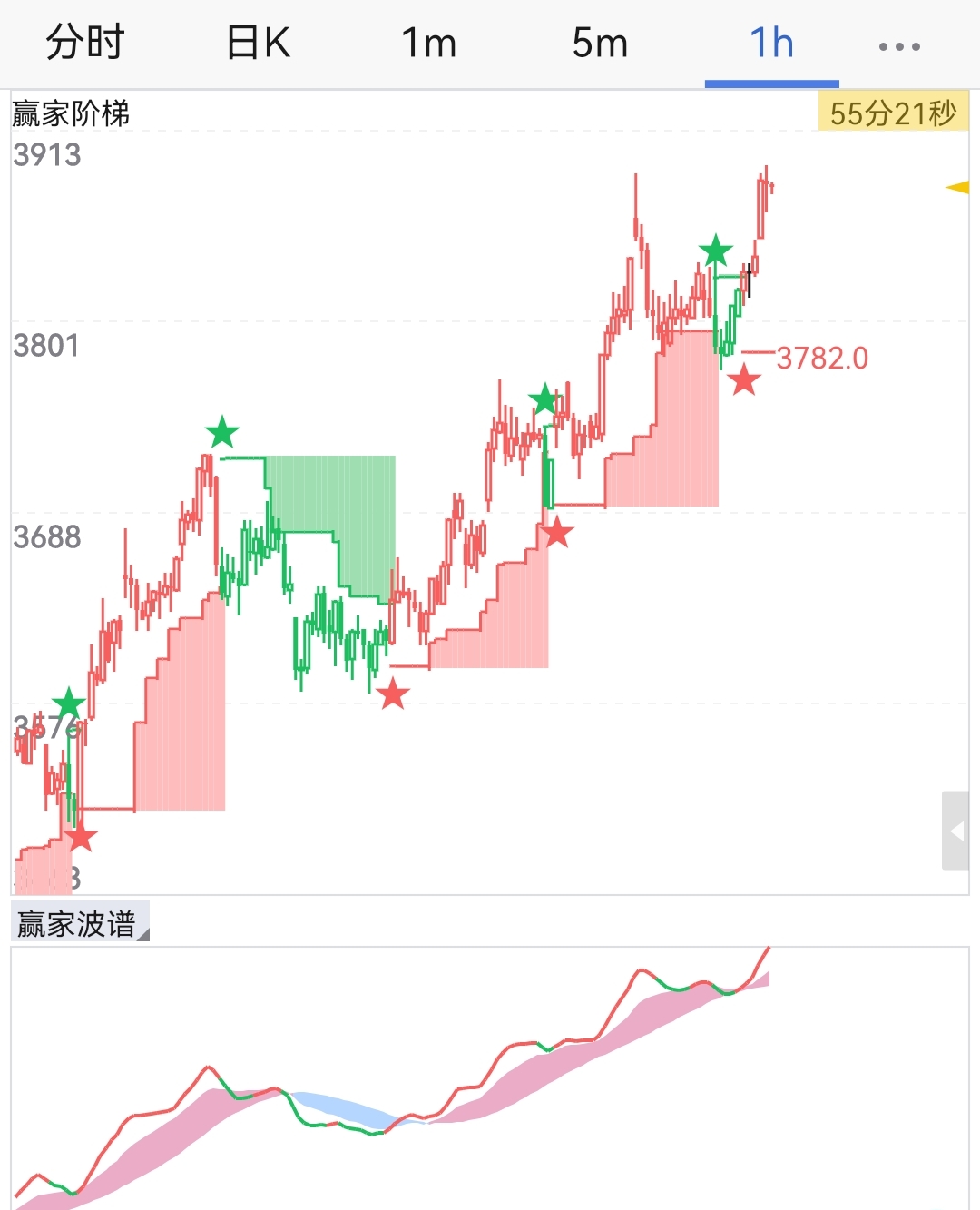The width and height of the screenshot is (980, 1210).
Task: Open the ellipsis more-options menu
Action: [898, 44]
